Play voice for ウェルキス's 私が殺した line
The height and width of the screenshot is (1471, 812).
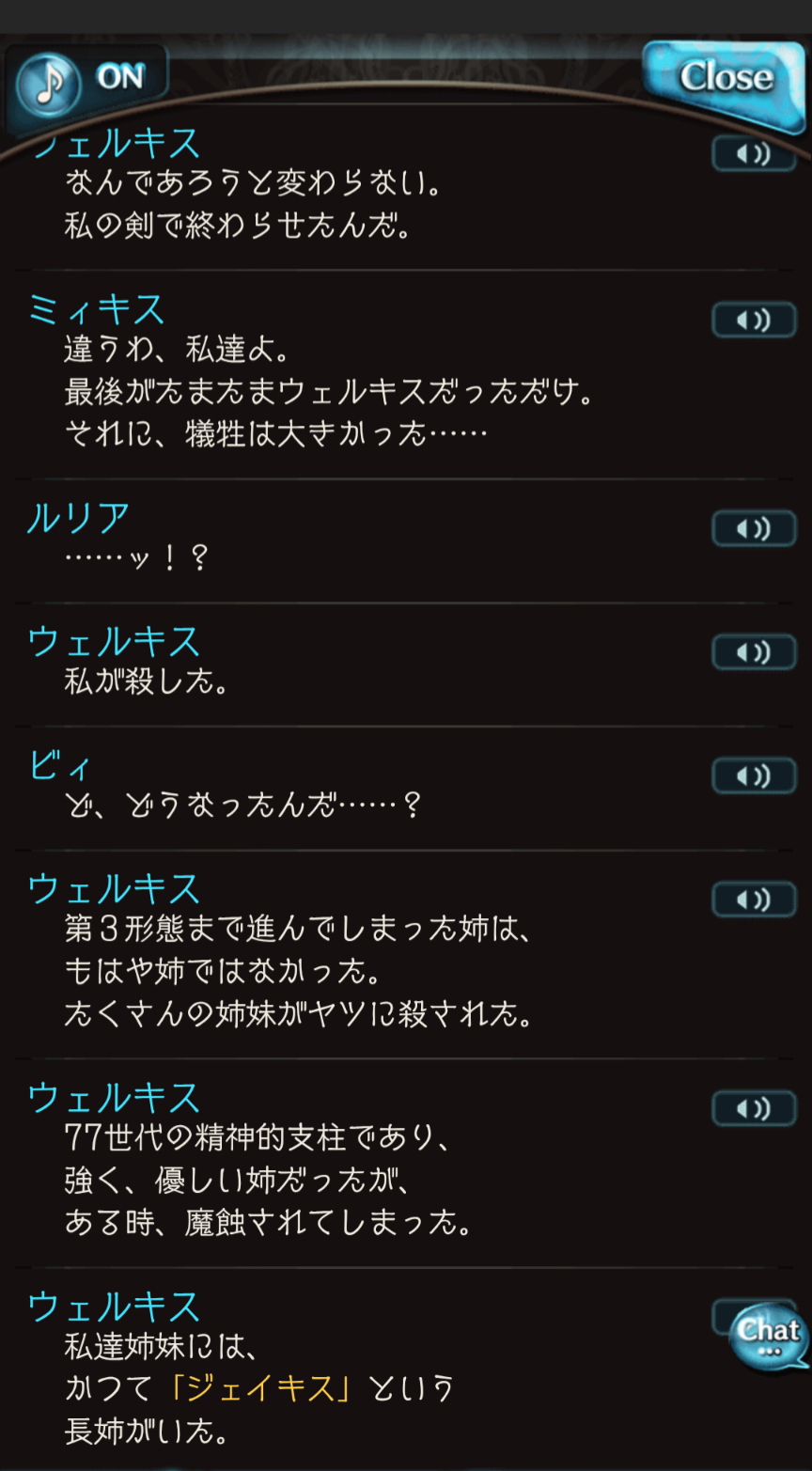click(x=754, y=652)
